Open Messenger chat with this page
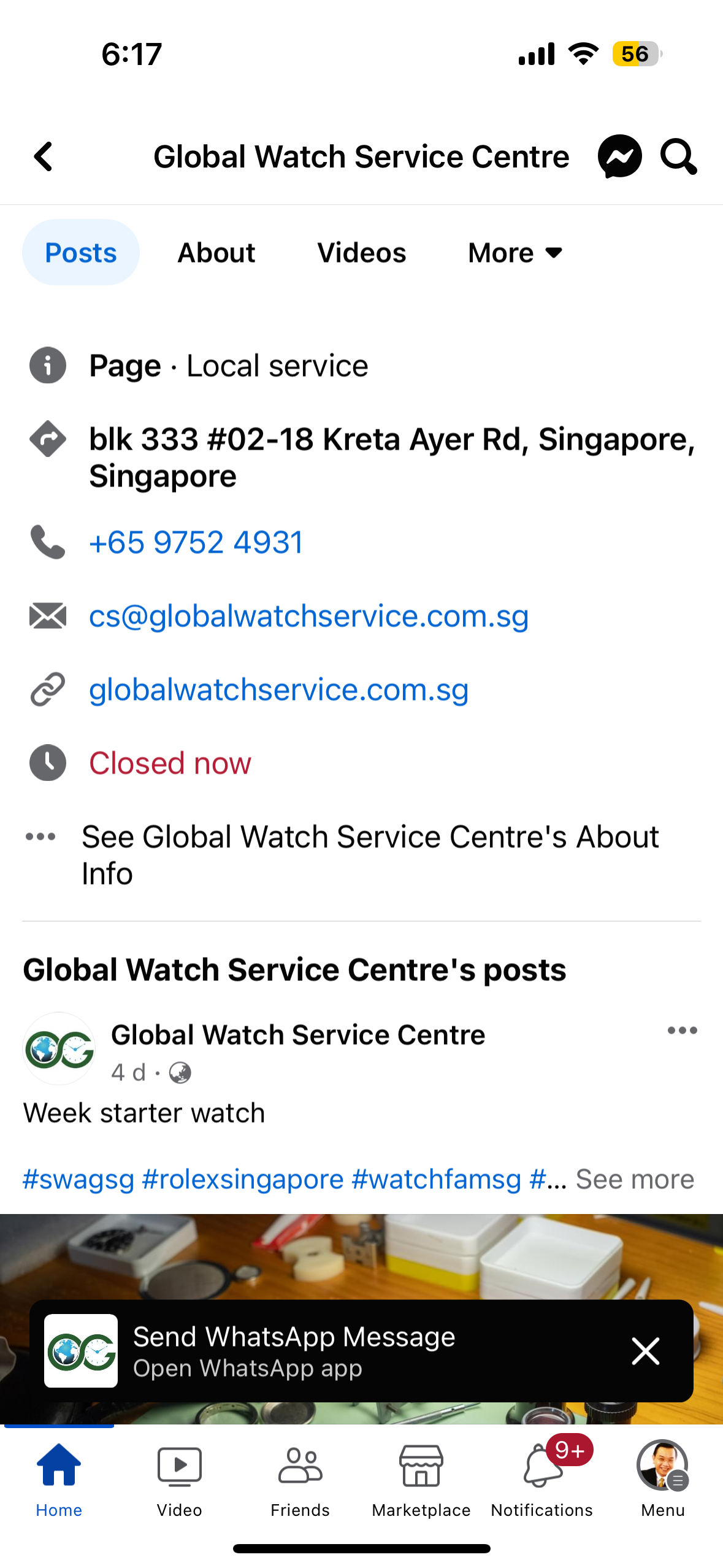 619,156
